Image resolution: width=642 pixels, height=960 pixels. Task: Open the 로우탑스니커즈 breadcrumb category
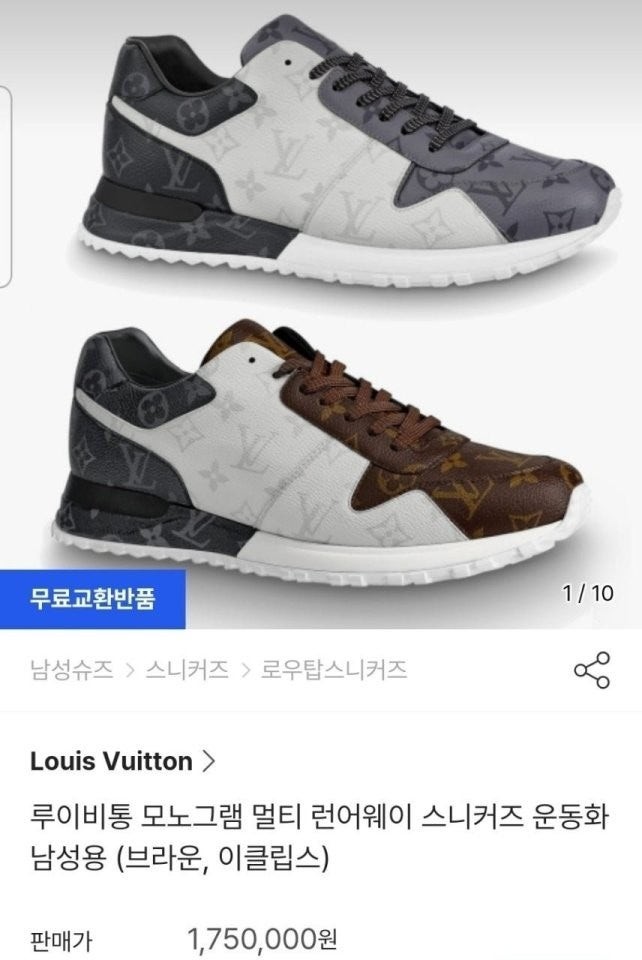pyautogui.click(x=334, y=669)
